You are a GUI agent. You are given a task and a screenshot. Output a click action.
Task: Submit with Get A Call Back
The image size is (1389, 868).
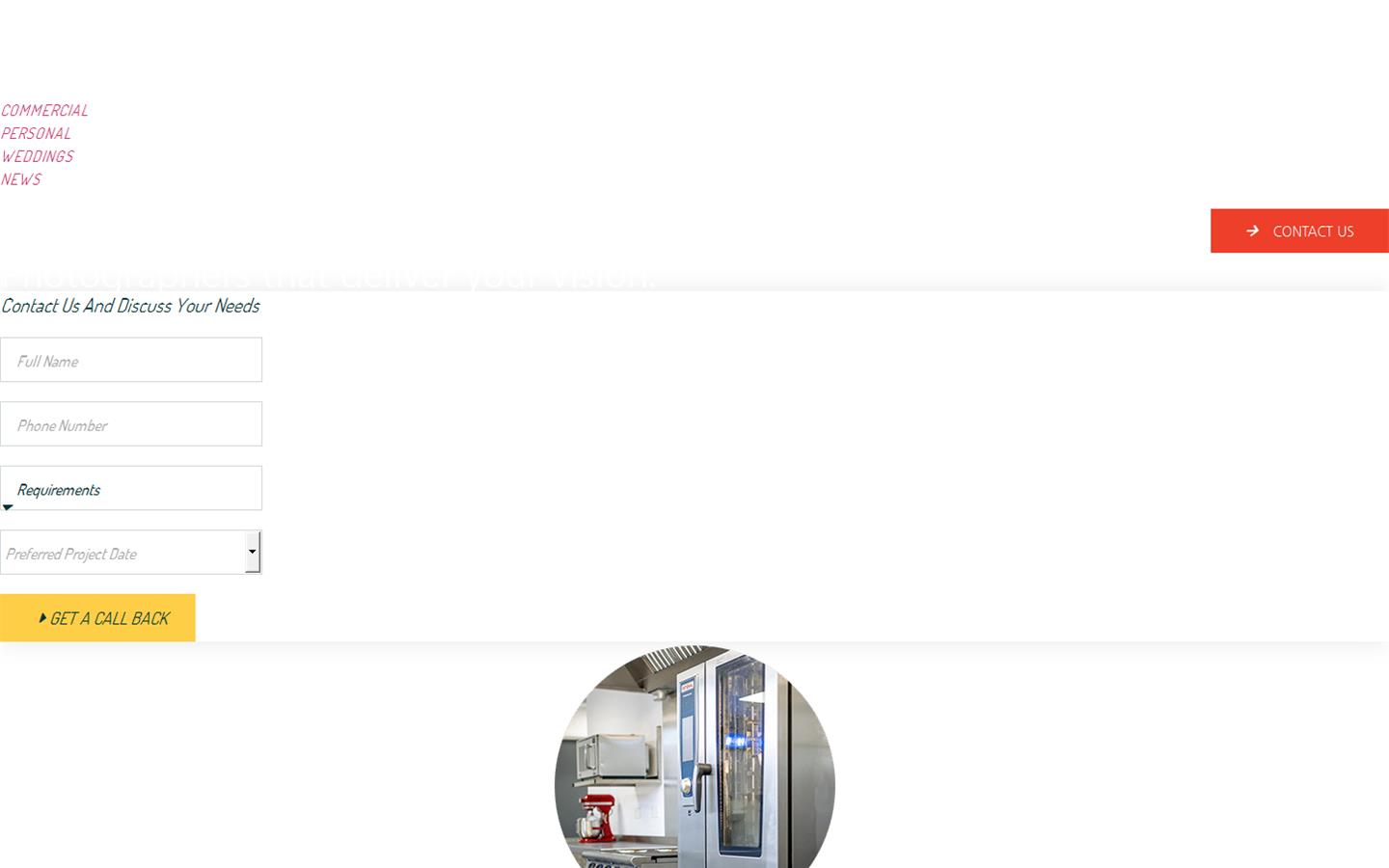[x=97, y=618]
